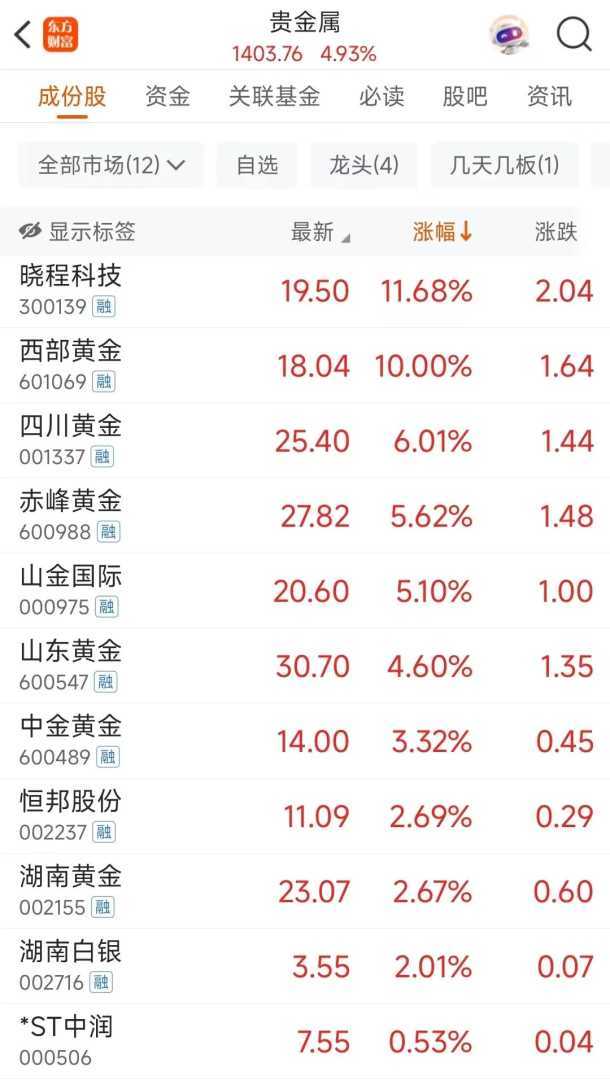The height and width of the screenshot is (1080, 610).
Task: Sort list by 最新 price
Action: (319, 232)
